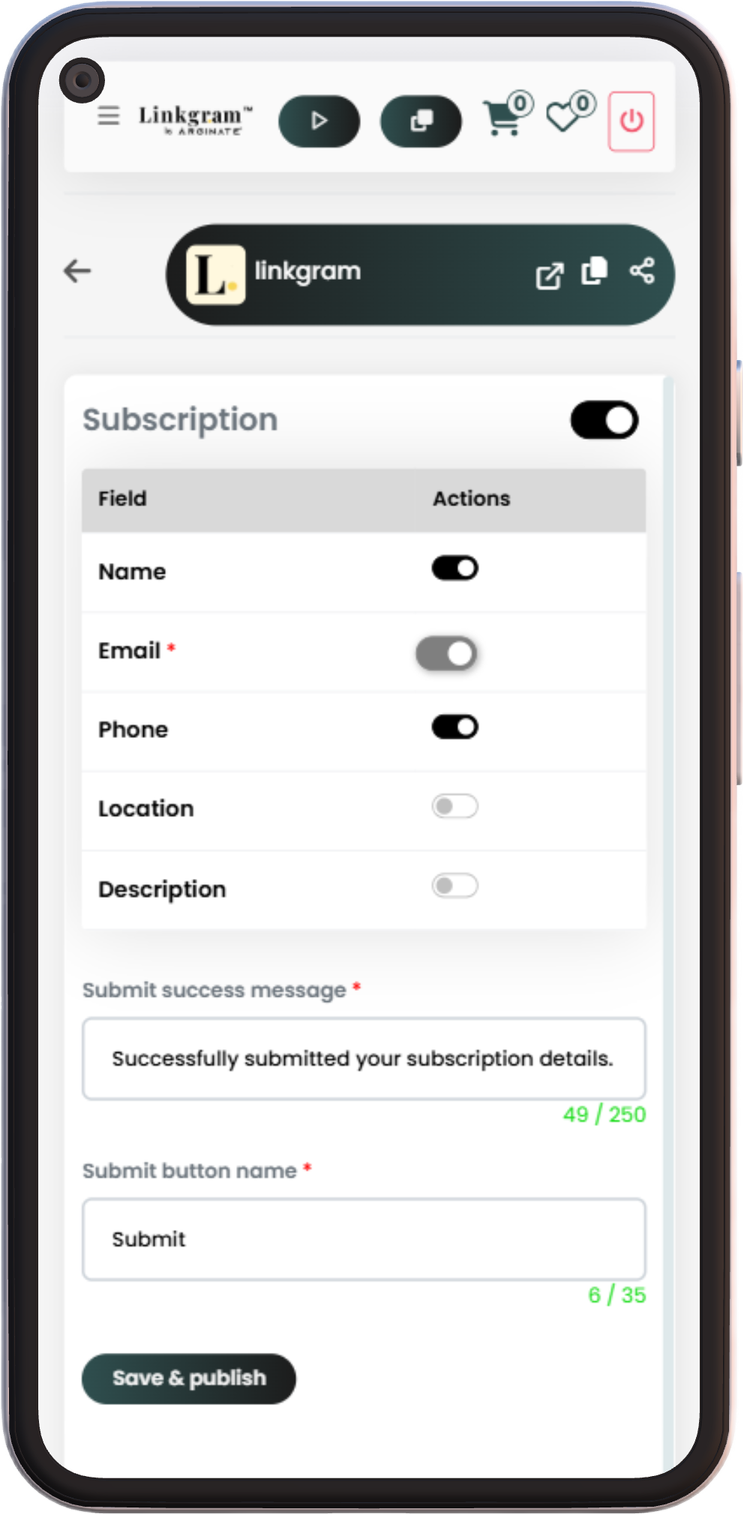Open the hamburger menu

tap(108, 117)
